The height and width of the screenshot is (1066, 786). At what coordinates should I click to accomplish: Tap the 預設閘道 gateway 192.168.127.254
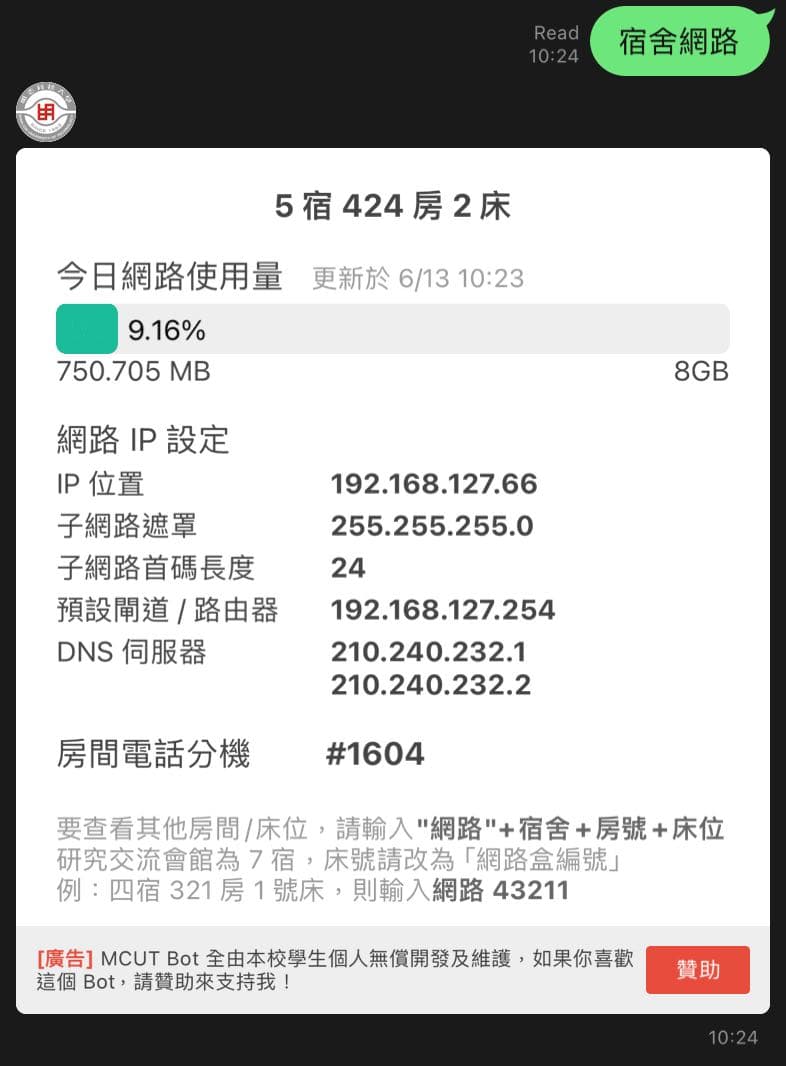pos(443,610)
